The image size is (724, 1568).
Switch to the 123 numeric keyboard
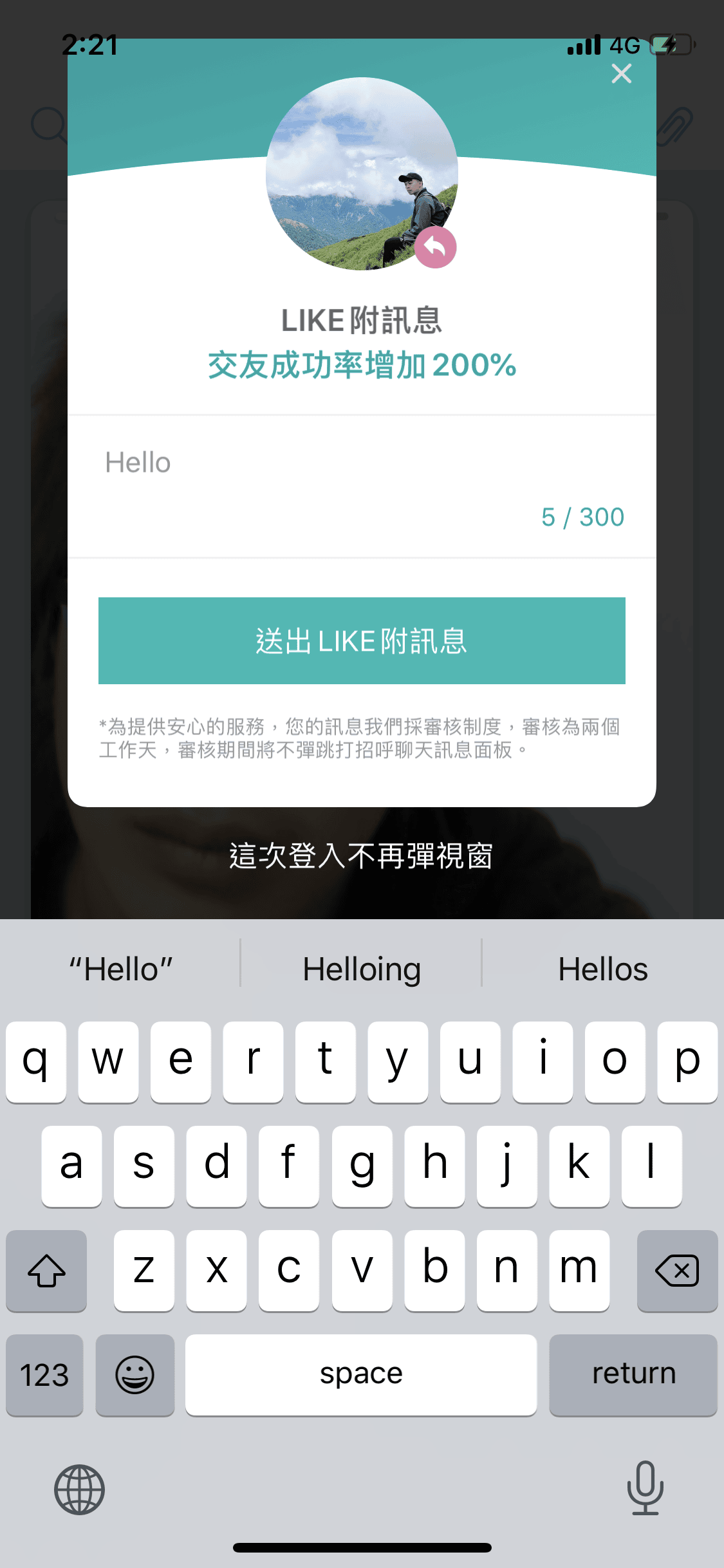(44, 1375)
